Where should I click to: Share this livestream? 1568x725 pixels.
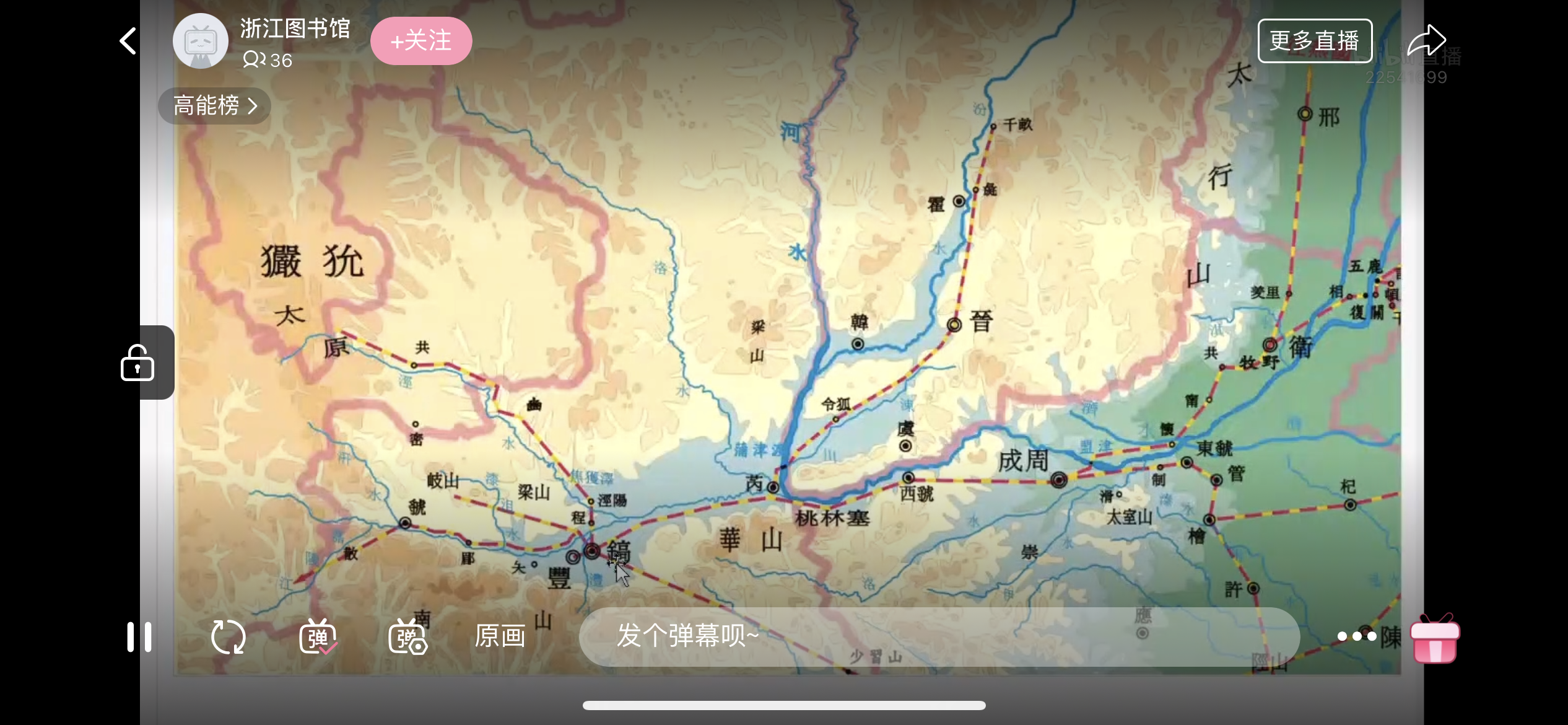point(1426,41)
